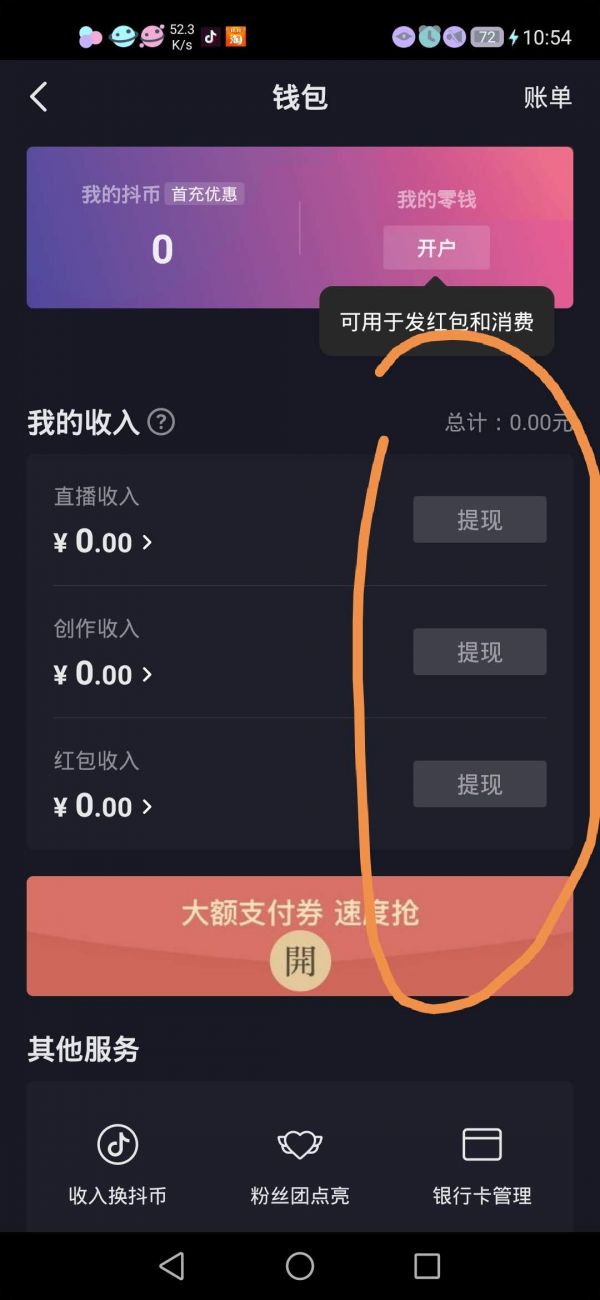Open 红包收入 amount details
The image size is (600, 1300).
(x=103, y=806)
